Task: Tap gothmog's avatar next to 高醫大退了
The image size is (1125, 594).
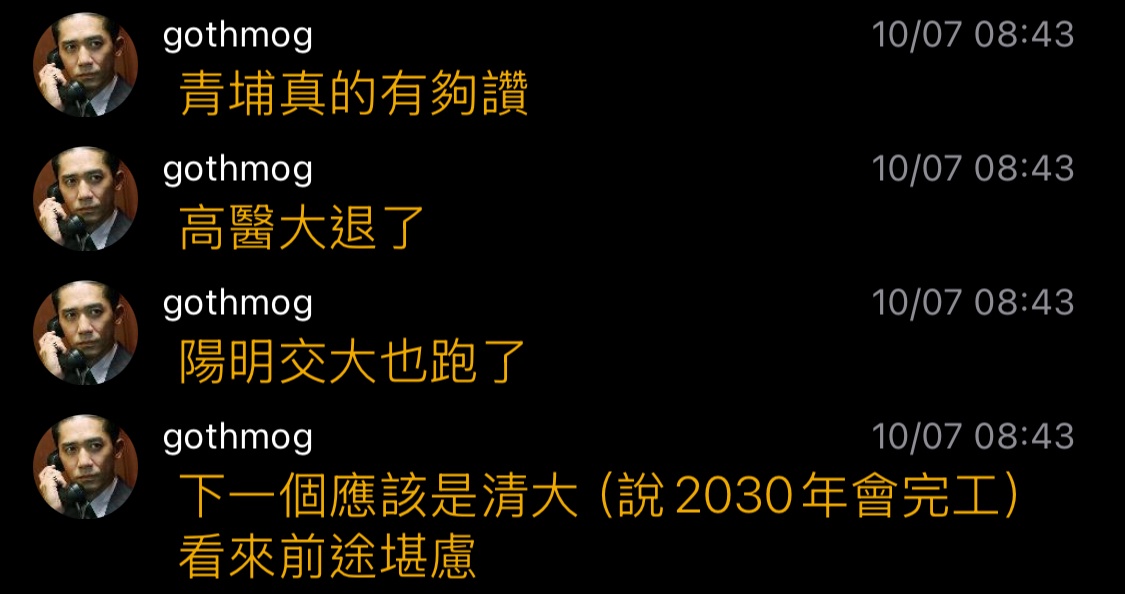Action: 85,199
